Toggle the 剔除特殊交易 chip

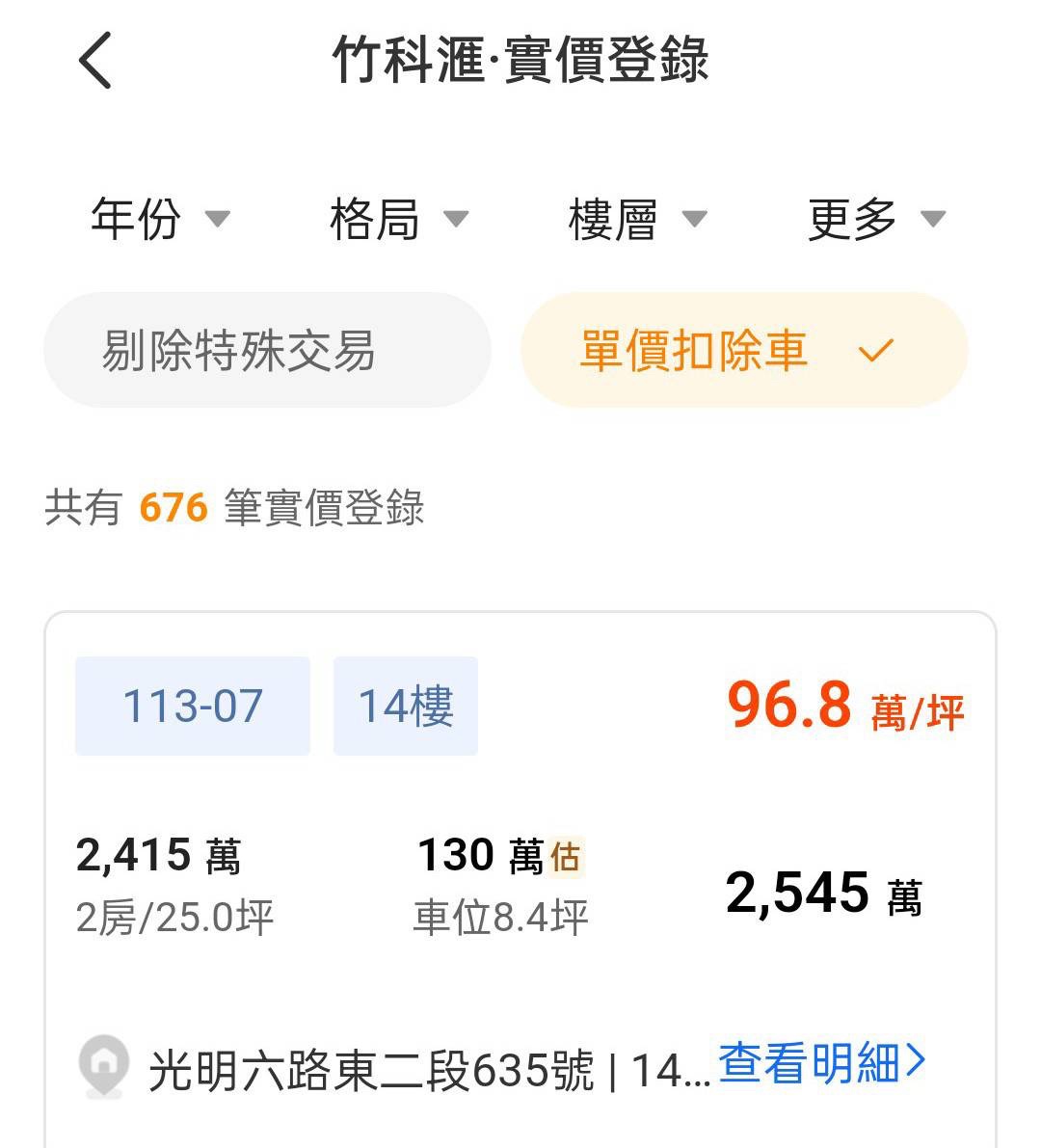point(267,350)
